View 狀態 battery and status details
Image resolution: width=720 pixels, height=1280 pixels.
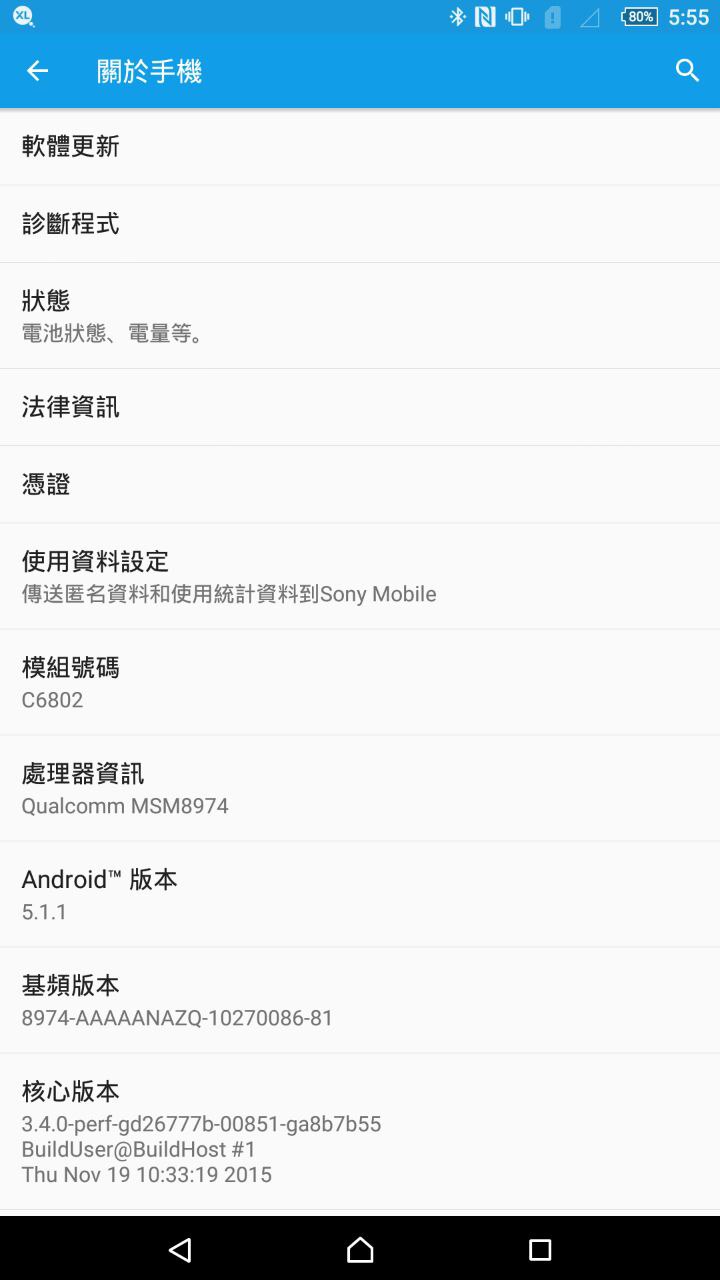tap(360, 315)
